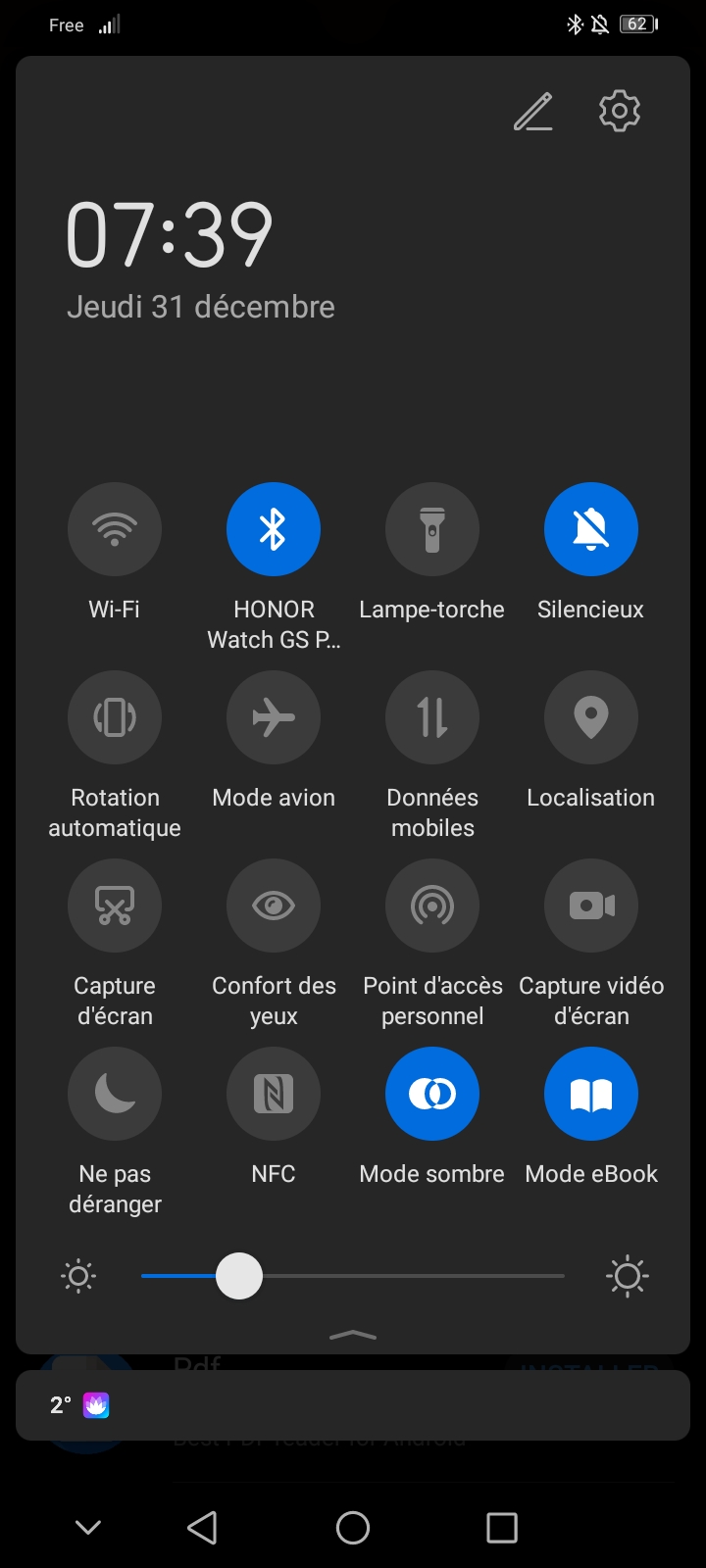Enable Rotation automatique

115,717
